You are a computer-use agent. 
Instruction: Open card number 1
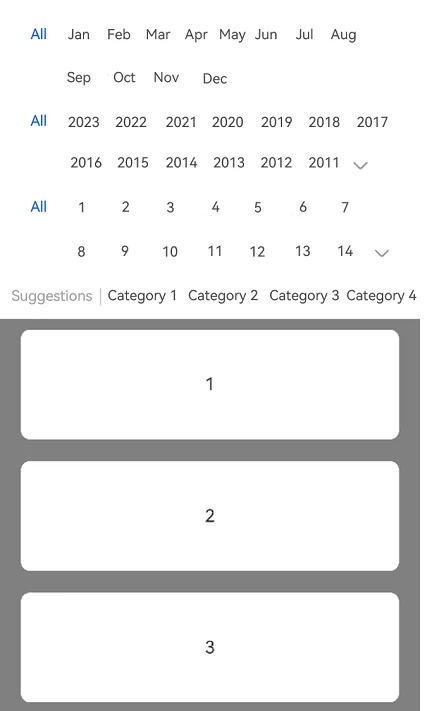[x=210, y=385]
